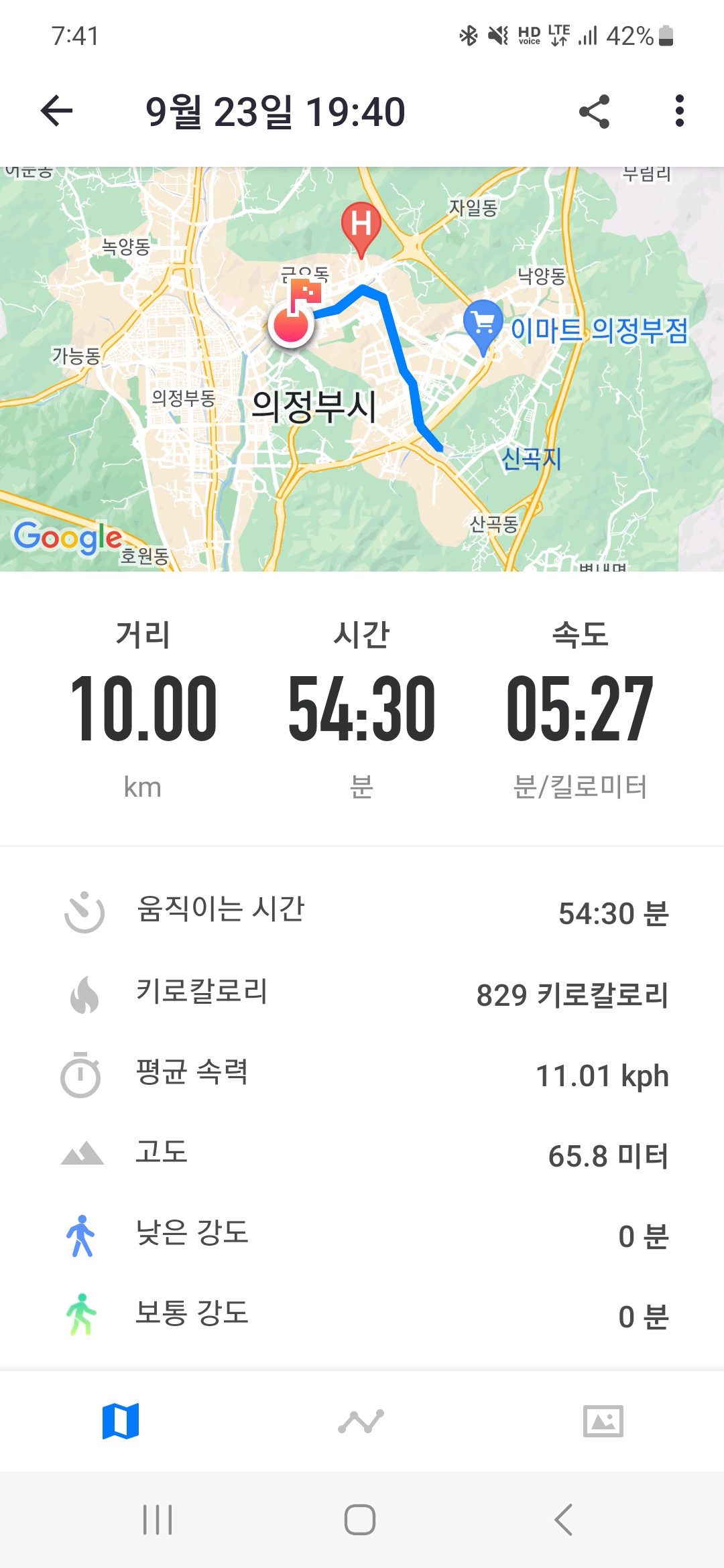Open the route map preview

[362, 369]
